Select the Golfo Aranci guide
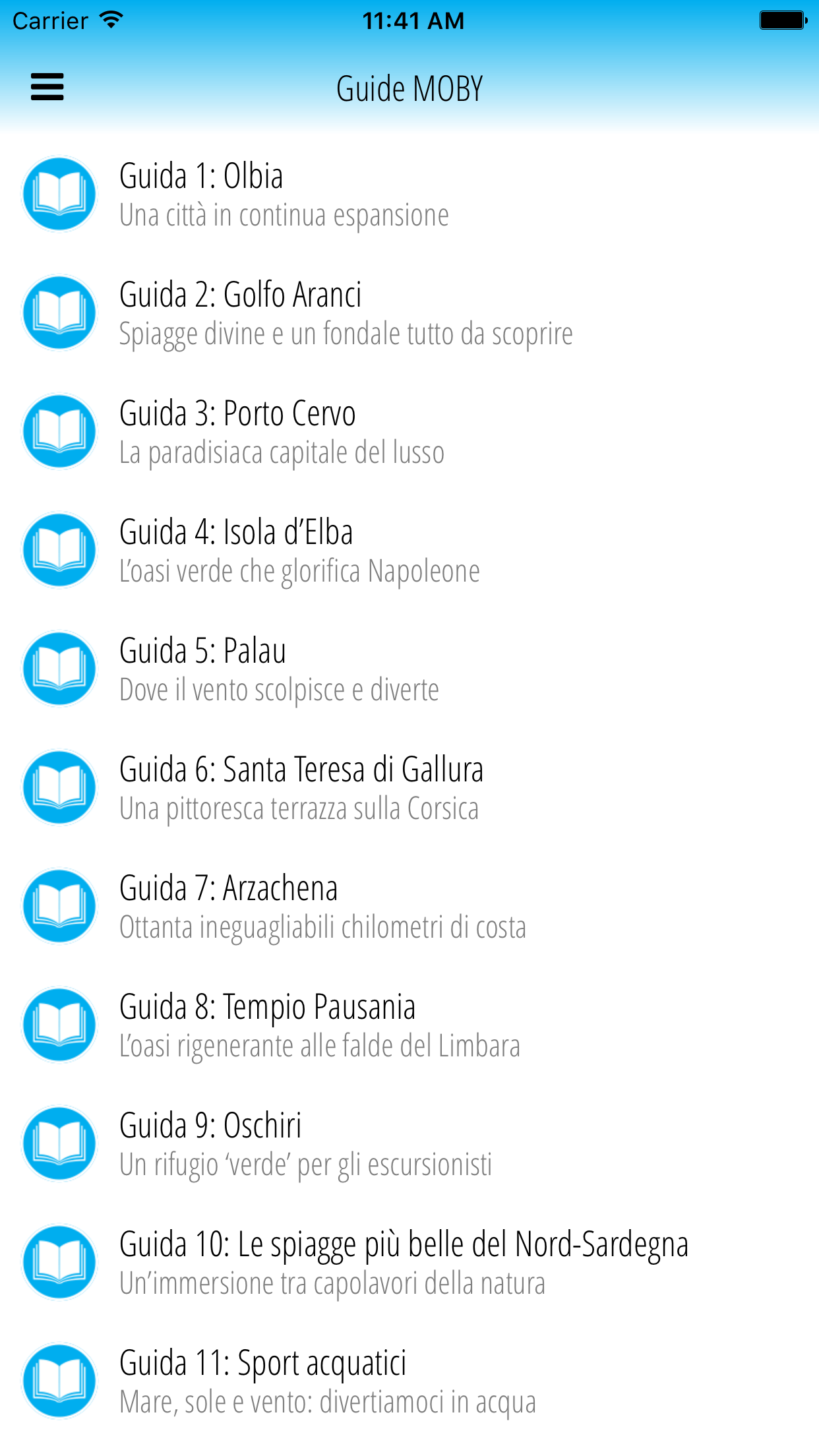 click(409, 313)
